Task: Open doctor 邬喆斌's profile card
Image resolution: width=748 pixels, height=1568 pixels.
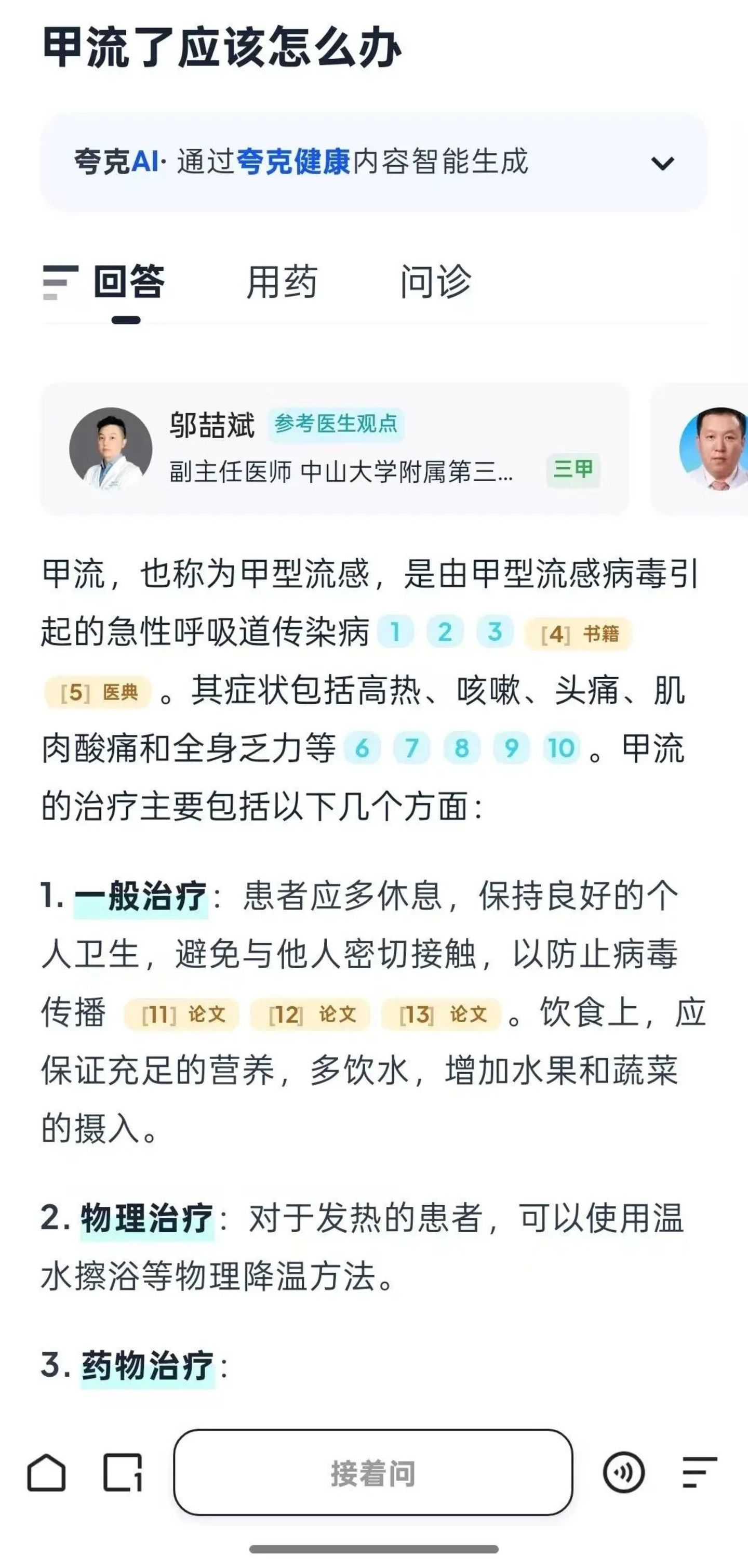Action: 335,449
